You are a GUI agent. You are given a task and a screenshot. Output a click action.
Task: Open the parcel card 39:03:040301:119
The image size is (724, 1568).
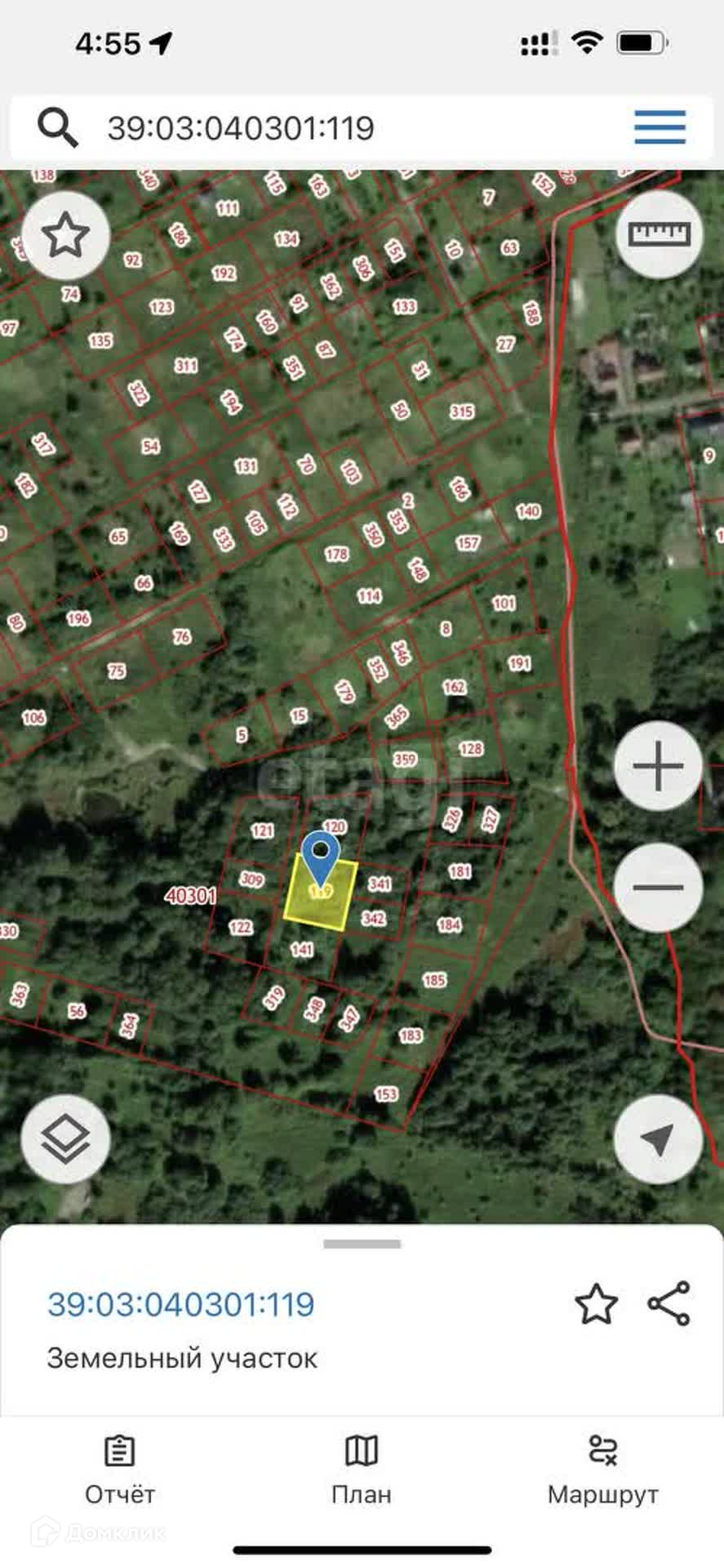click(181, 1305)
